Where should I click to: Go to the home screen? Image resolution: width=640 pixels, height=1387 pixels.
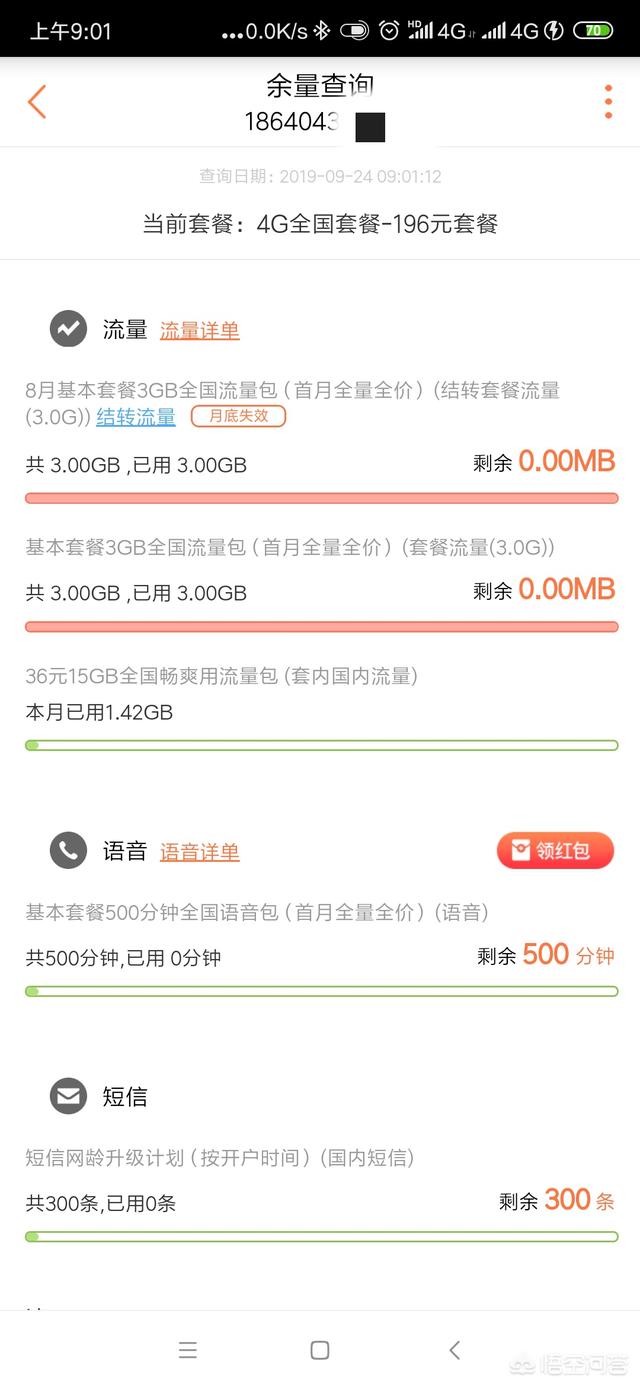pos(320,1350)
